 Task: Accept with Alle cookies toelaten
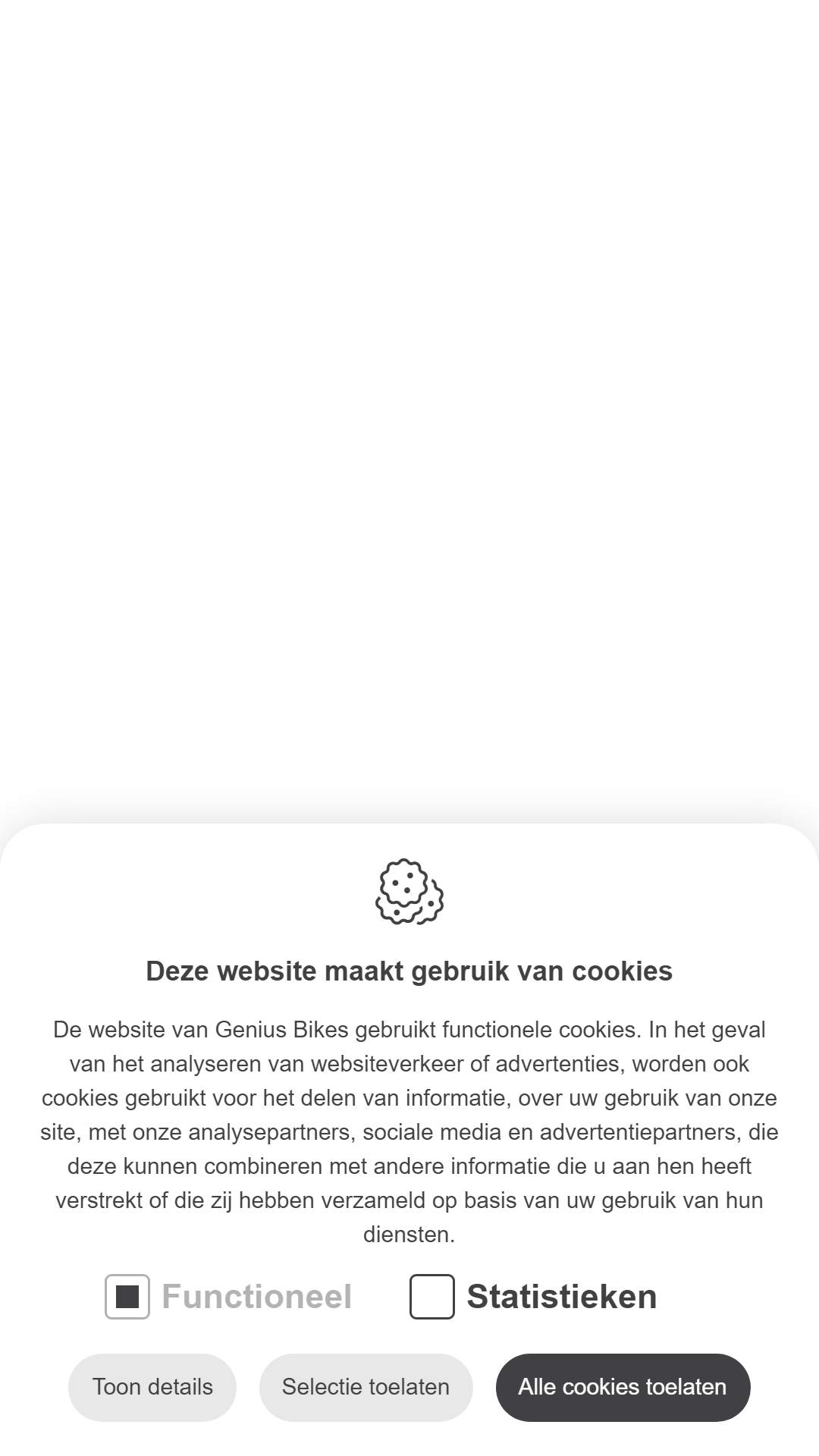pos(623,1387)
